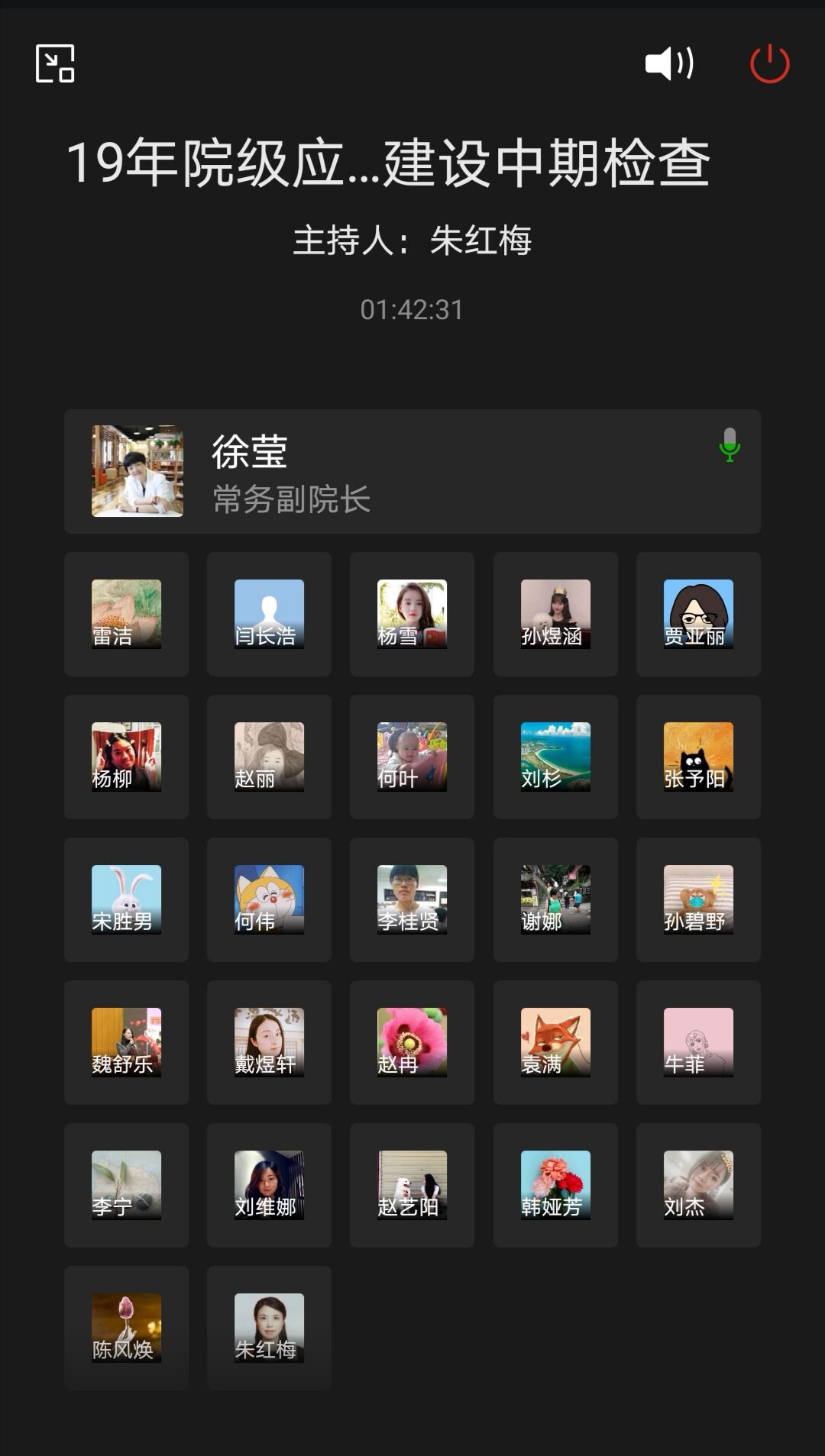Viewport: 825px width, 1456px height.
Task: View participant 孙煜涵
Action: (555, 614)
